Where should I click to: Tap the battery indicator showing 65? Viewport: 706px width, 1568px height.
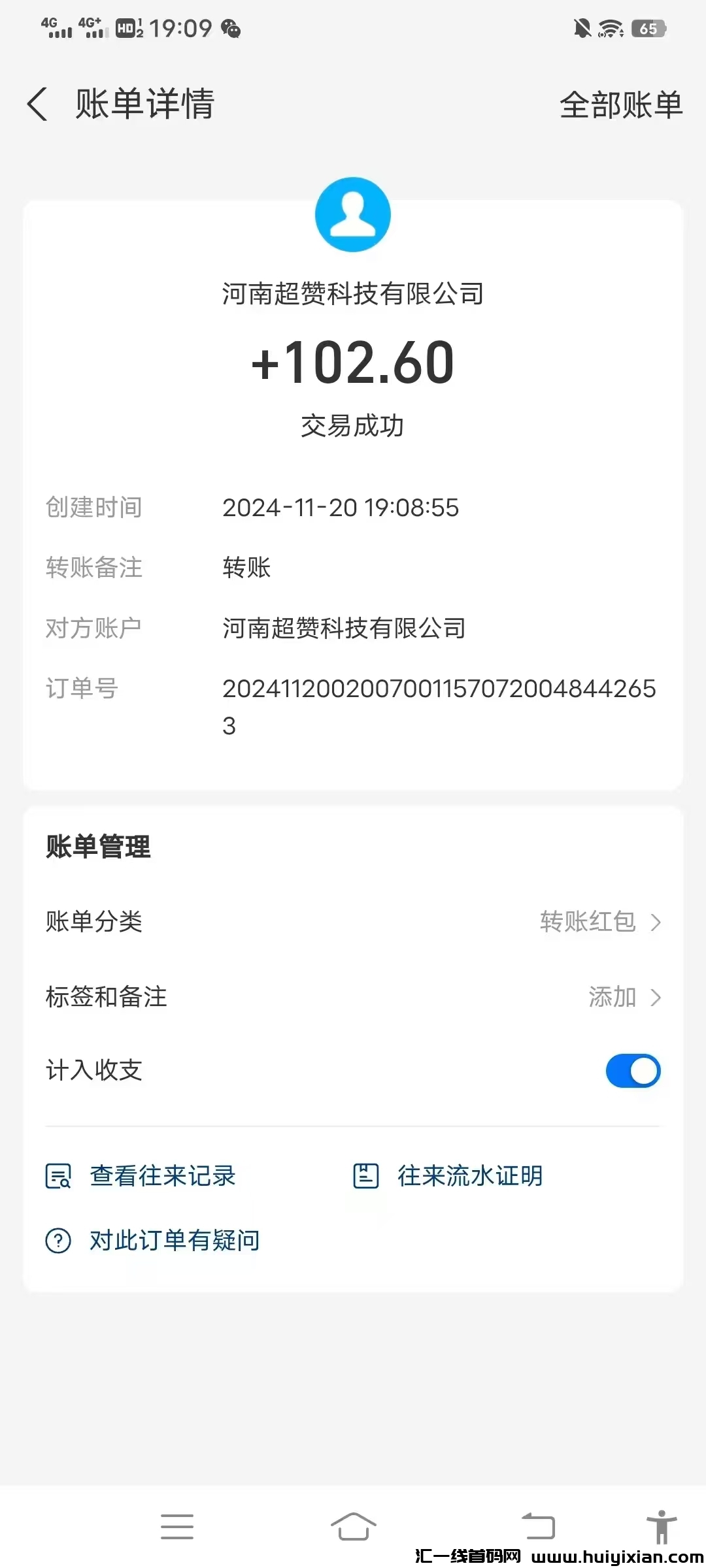pyautogui.click(x=648, y=29)
